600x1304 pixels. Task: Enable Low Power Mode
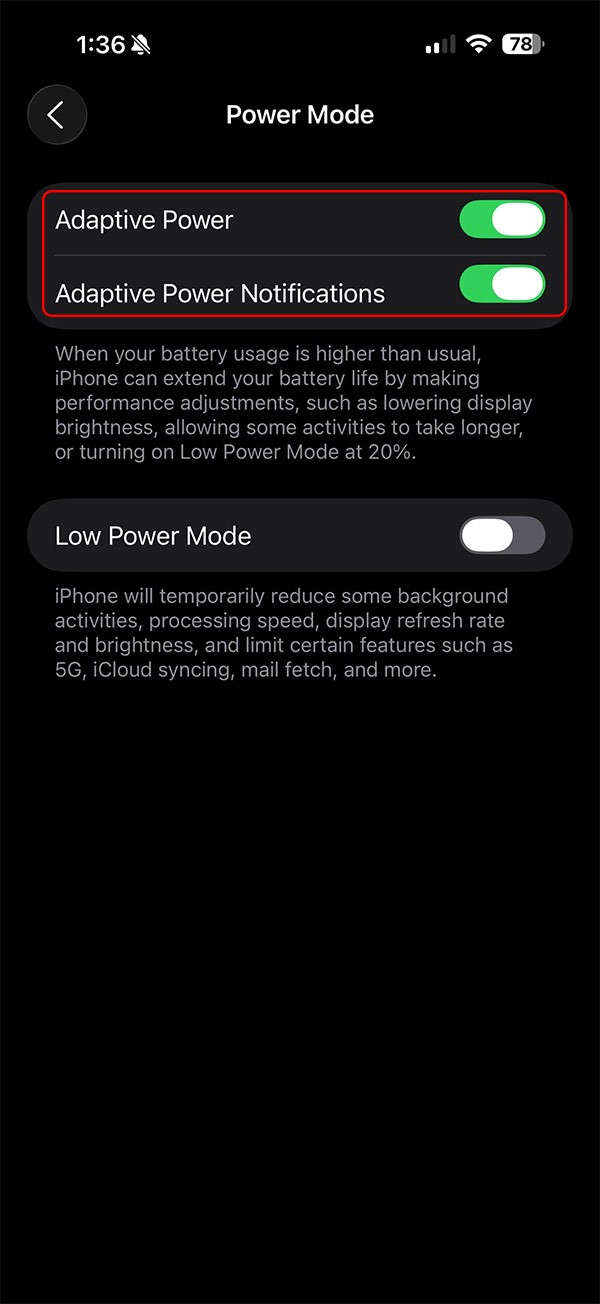point(502,536)
